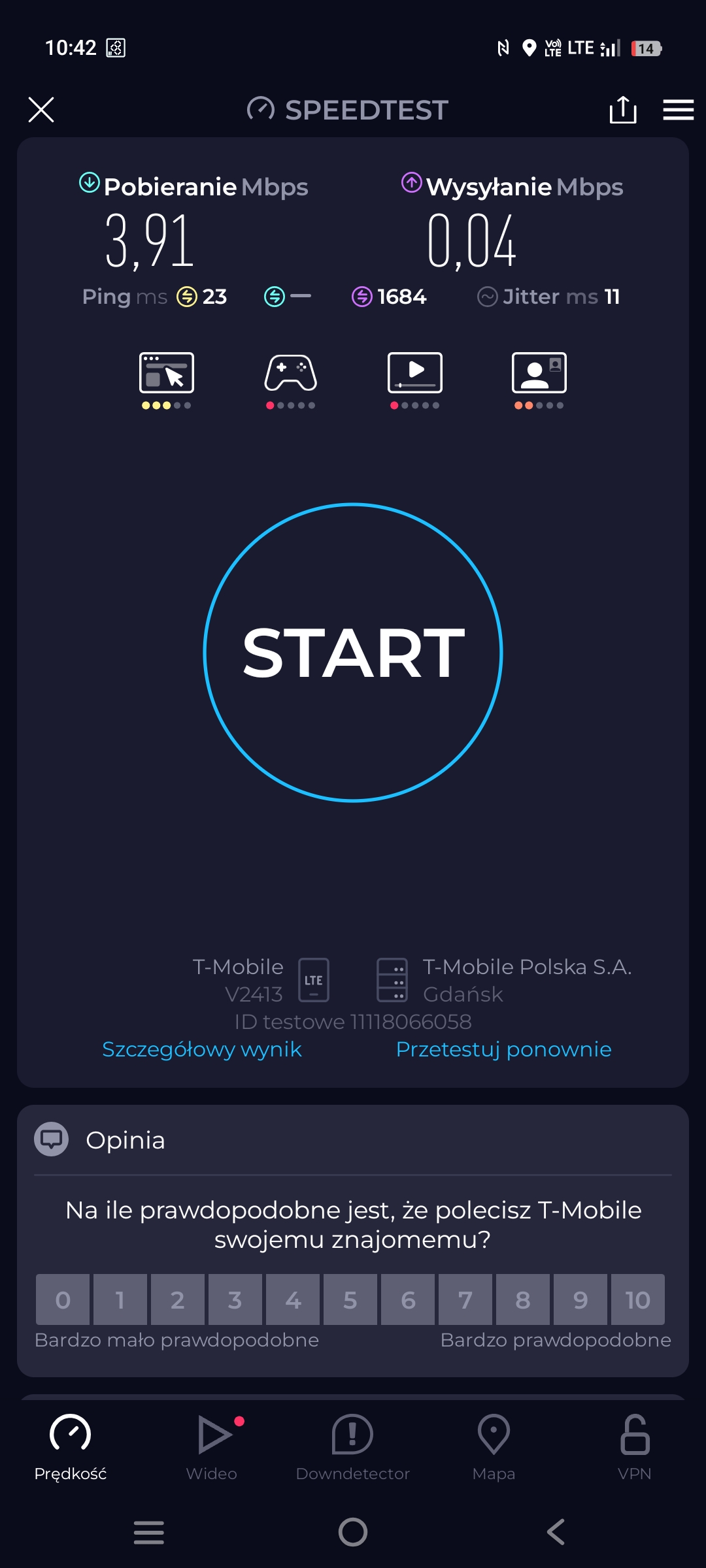Tap Przetestuj ponownie to retest
This screenshot has height=1568, width=706.
point(503,1049)
